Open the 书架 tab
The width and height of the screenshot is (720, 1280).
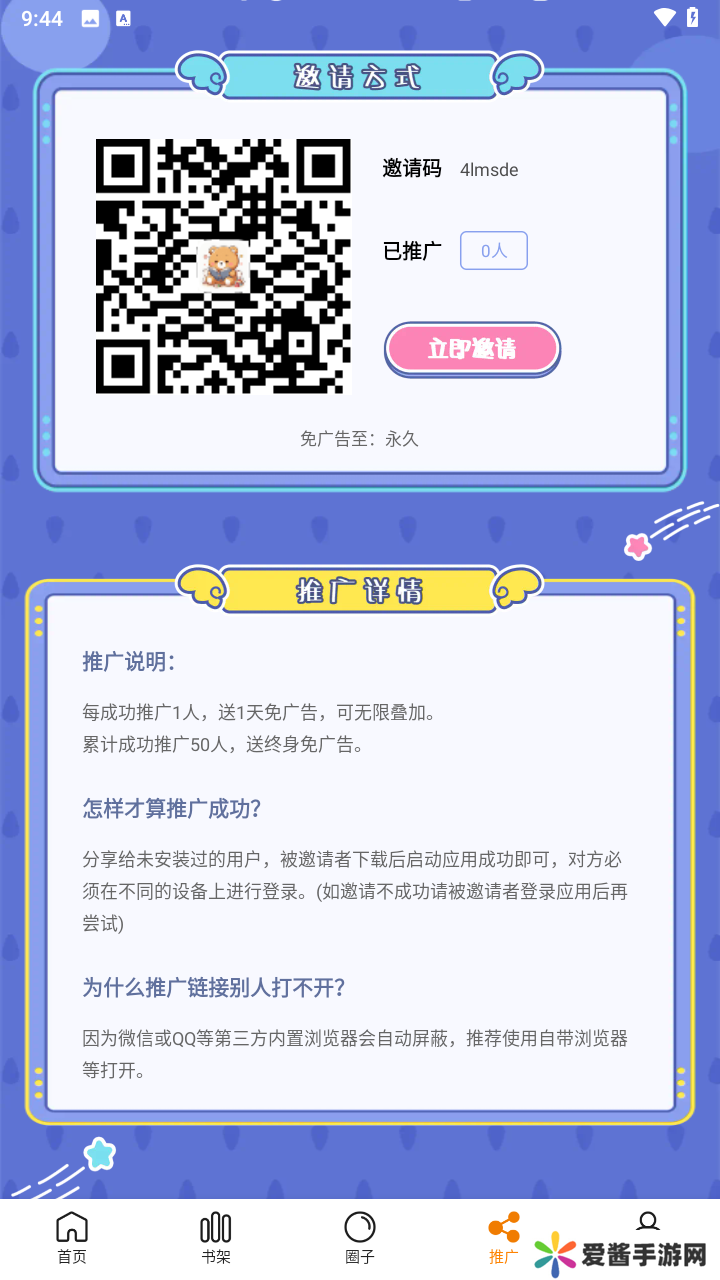point(216,1238)
